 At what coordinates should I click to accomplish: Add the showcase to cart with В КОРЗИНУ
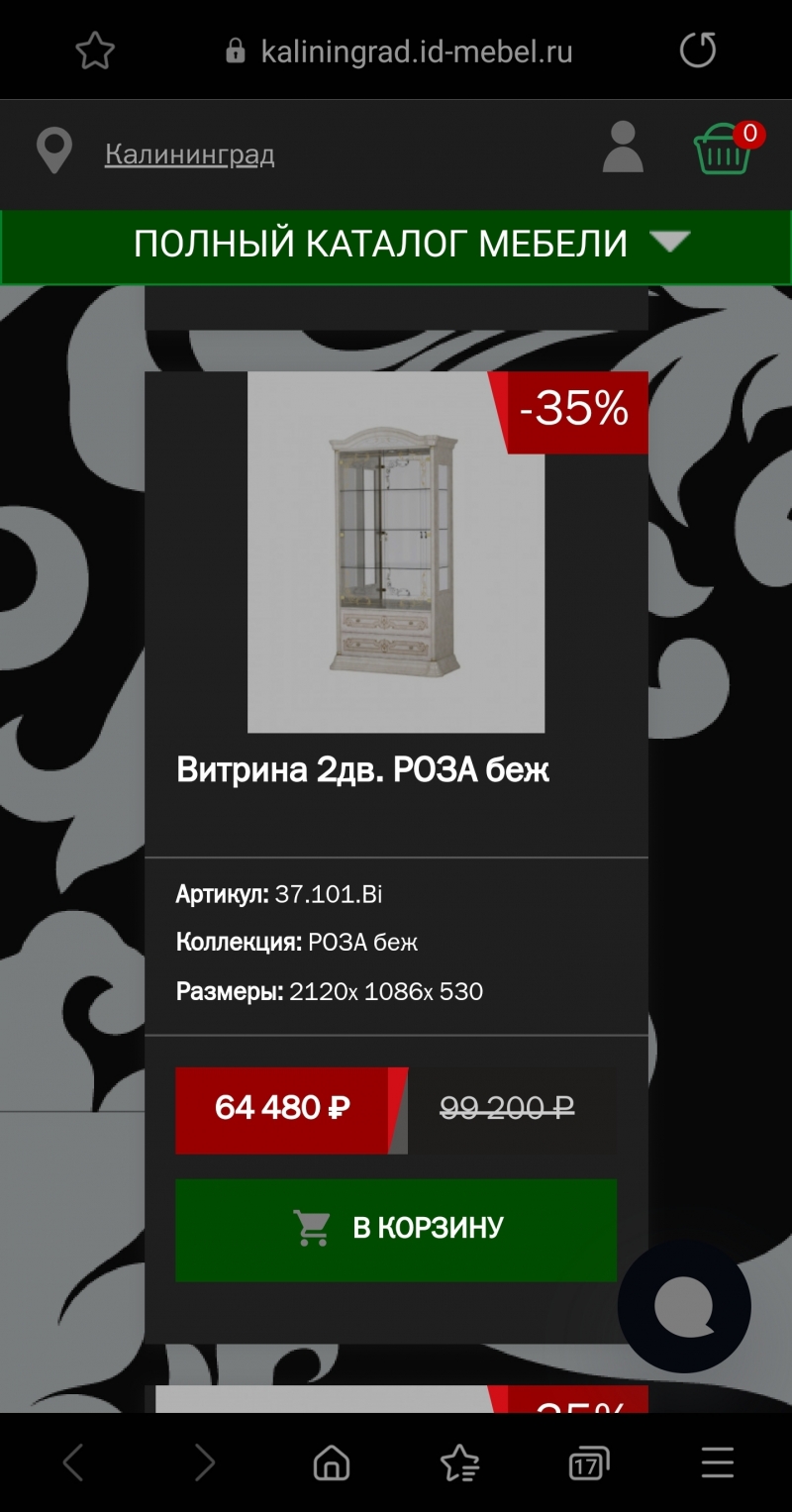[396, 1230]
